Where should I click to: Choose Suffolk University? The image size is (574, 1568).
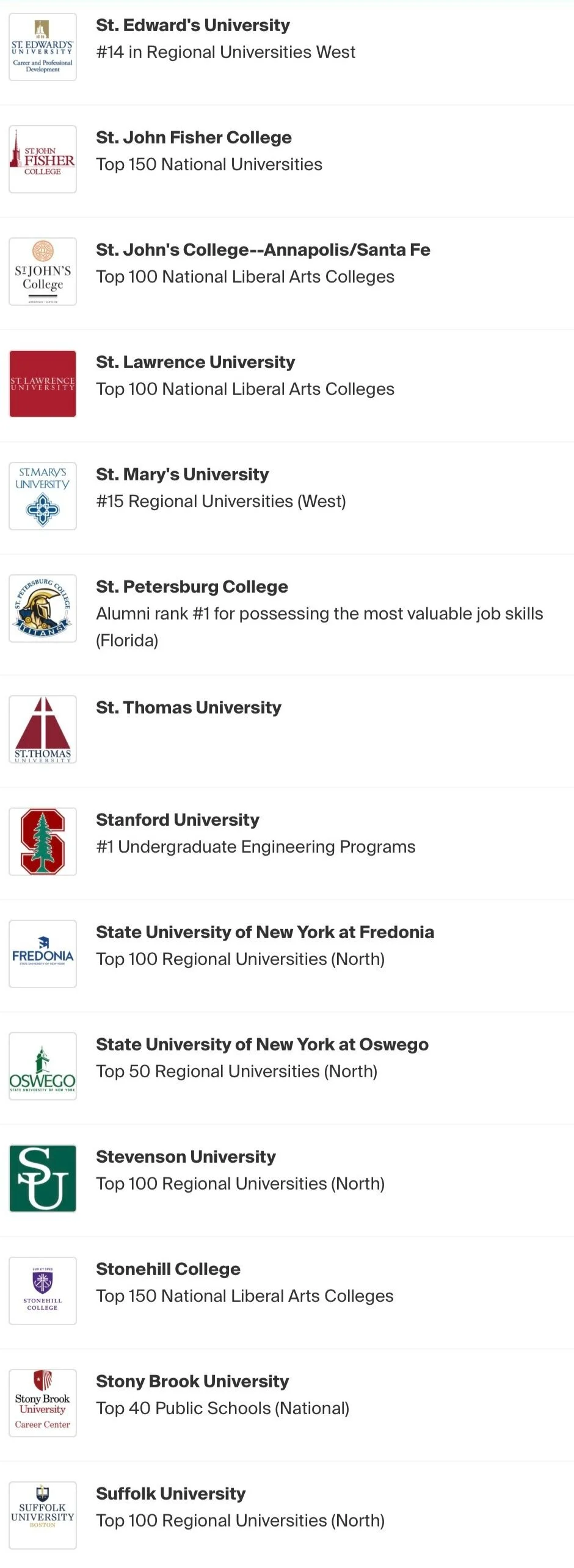tap(170, 1494)
